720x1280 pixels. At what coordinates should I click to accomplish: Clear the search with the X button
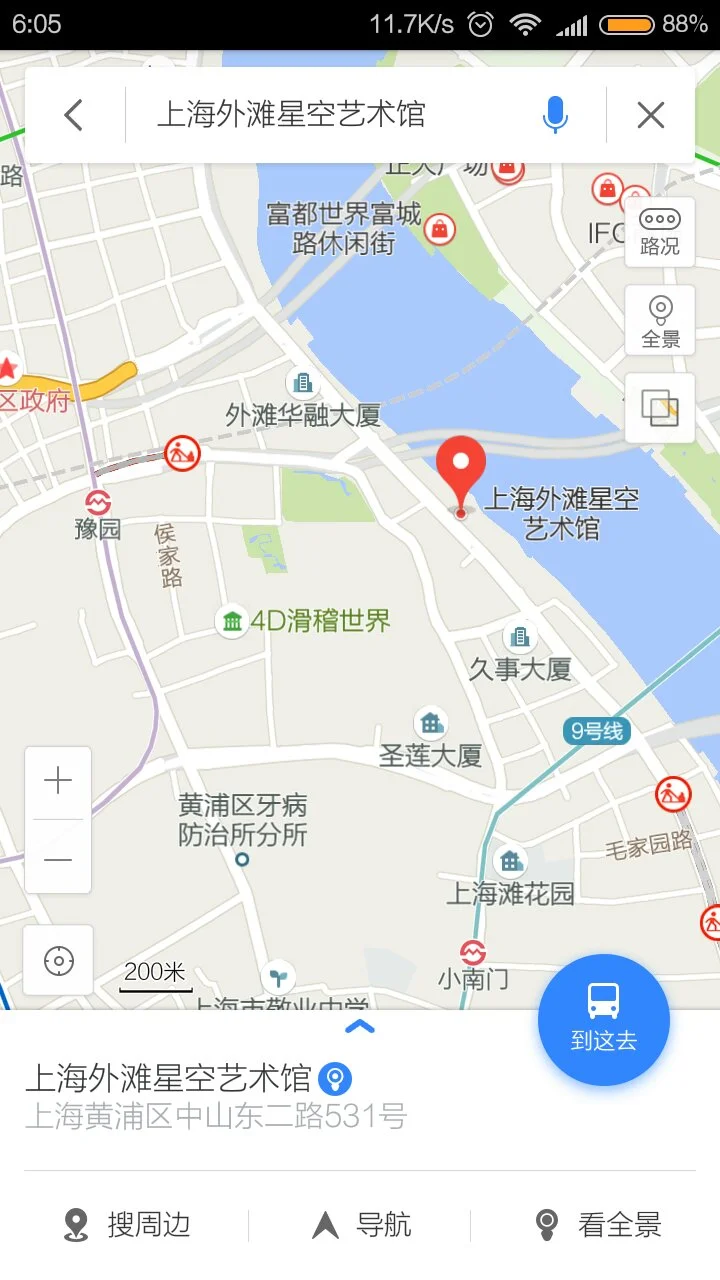coord(649,114)
